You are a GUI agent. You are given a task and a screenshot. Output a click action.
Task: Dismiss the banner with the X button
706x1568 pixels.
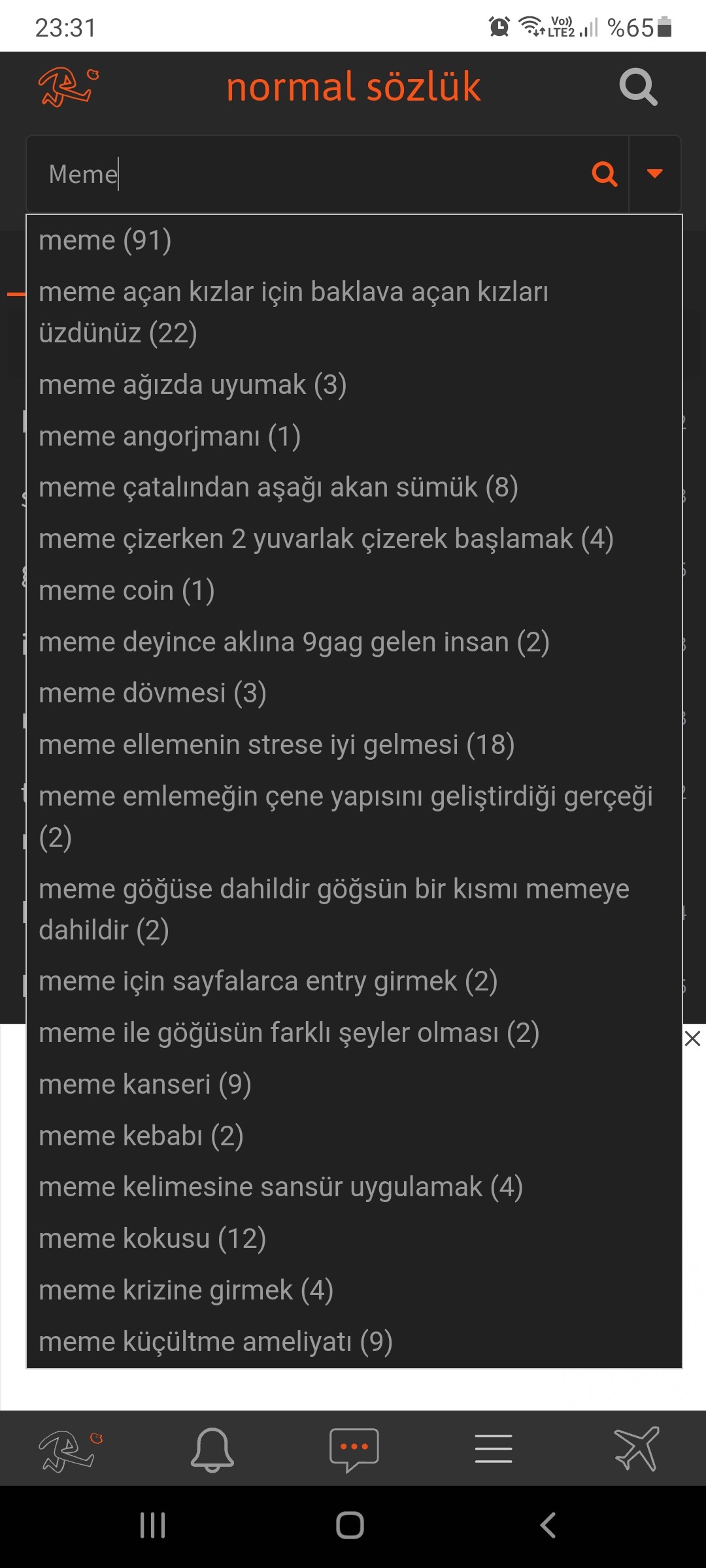(x=692, y=1038)
